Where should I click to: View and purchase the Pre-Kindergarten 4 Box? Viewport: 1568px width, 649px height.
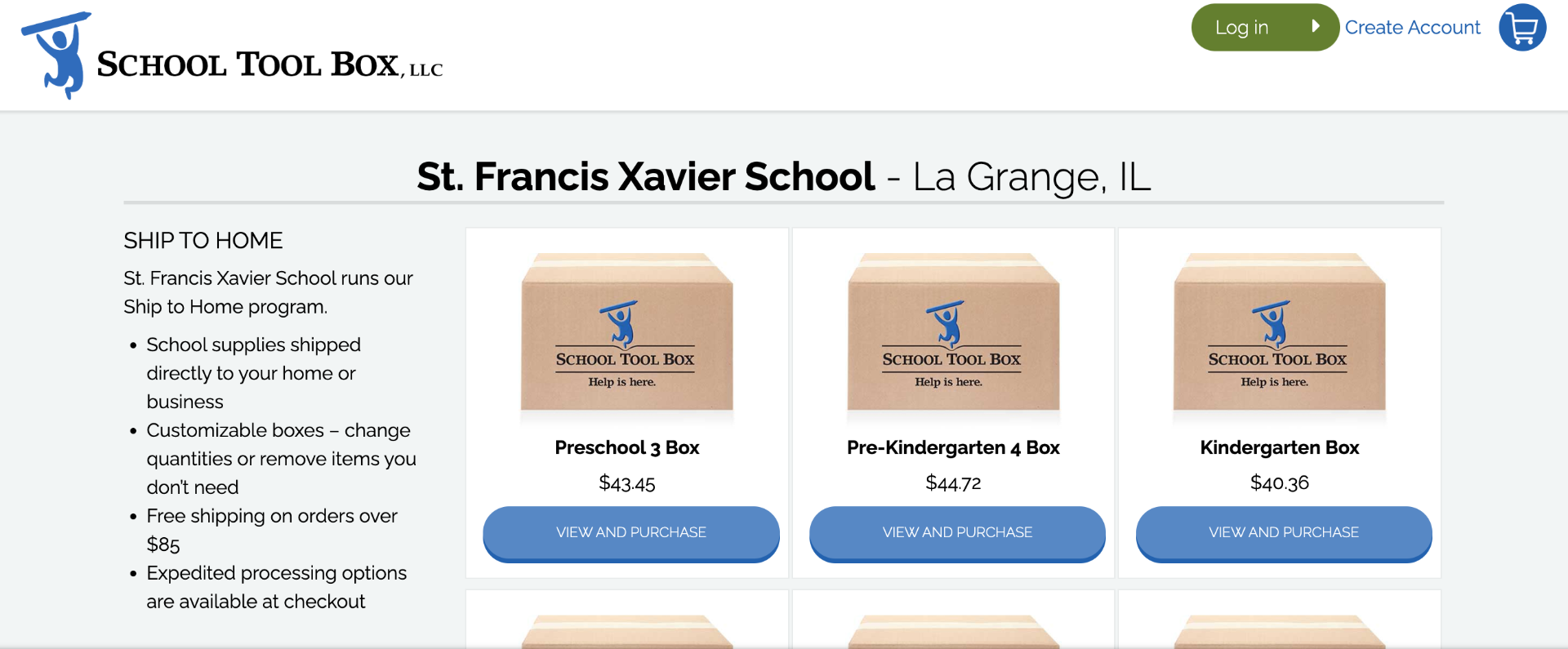[x=957, y=532]
